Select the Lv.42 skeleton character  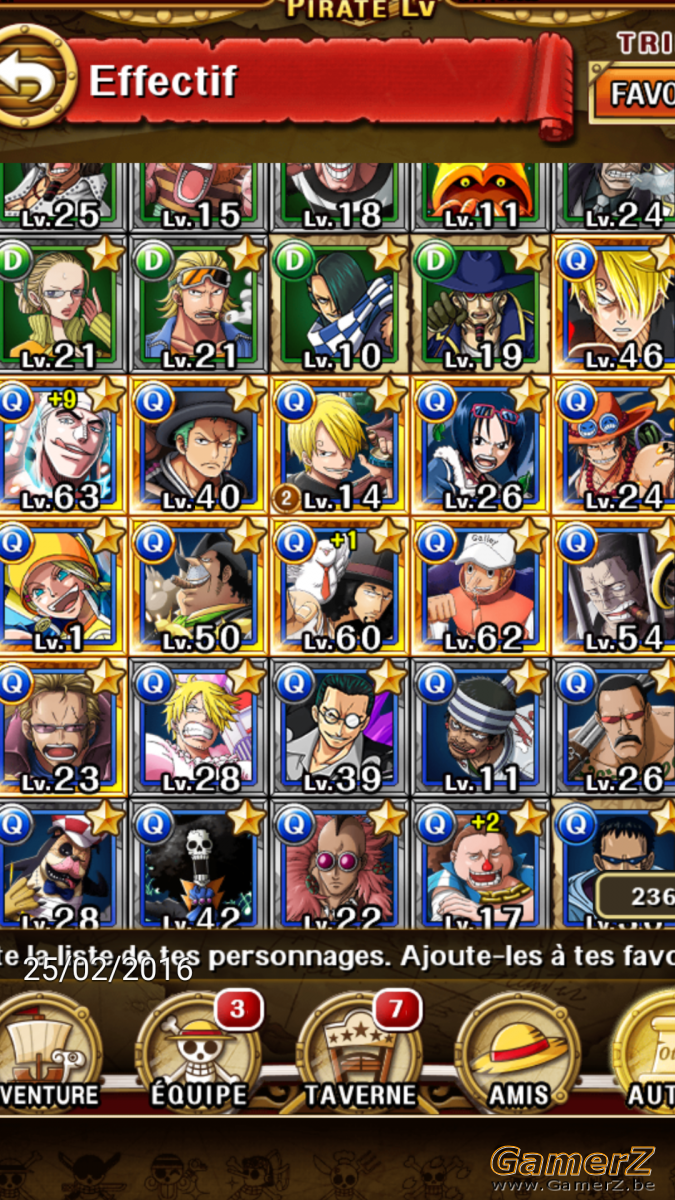199,865
